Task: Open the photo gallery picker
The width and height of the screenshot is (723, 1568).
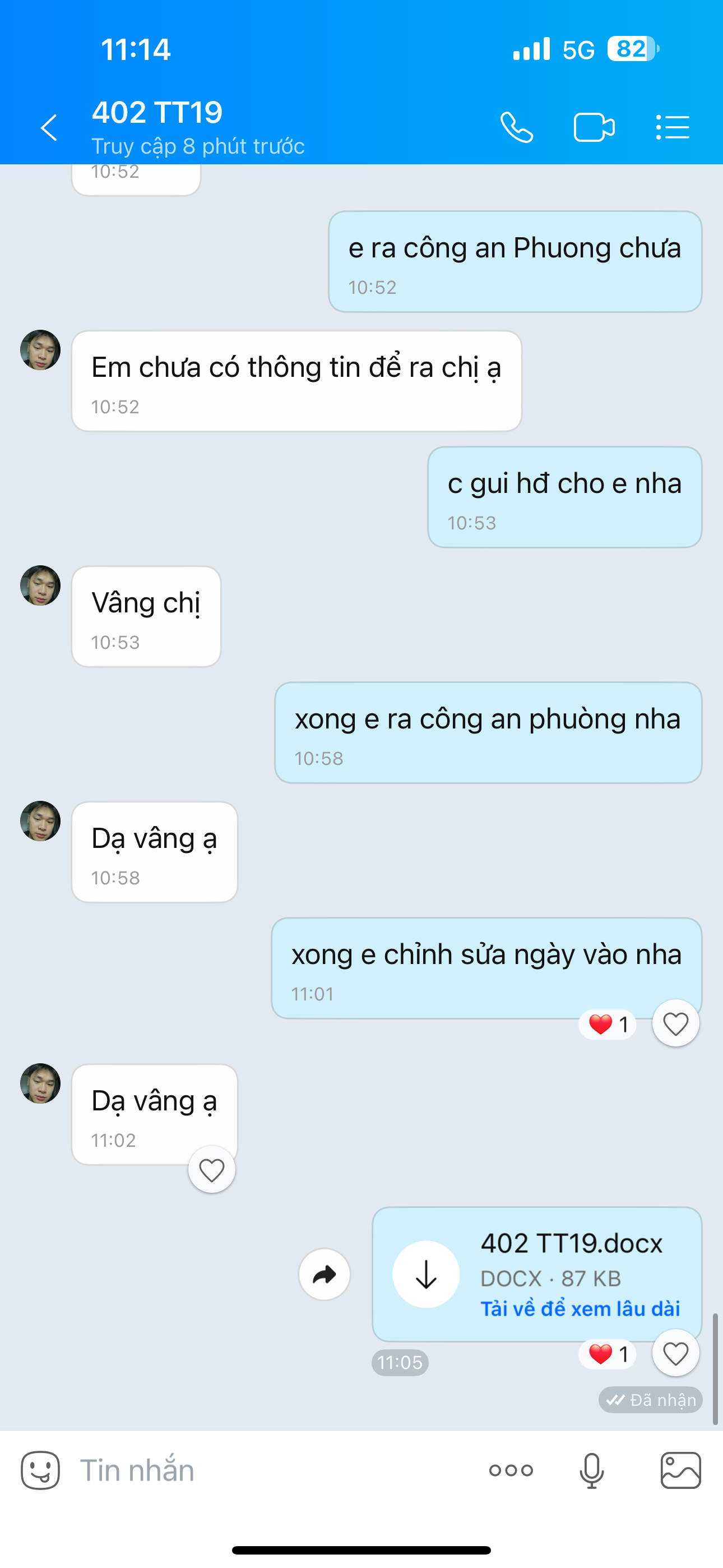Action: pyautogui.click(x=680, y=1470)
